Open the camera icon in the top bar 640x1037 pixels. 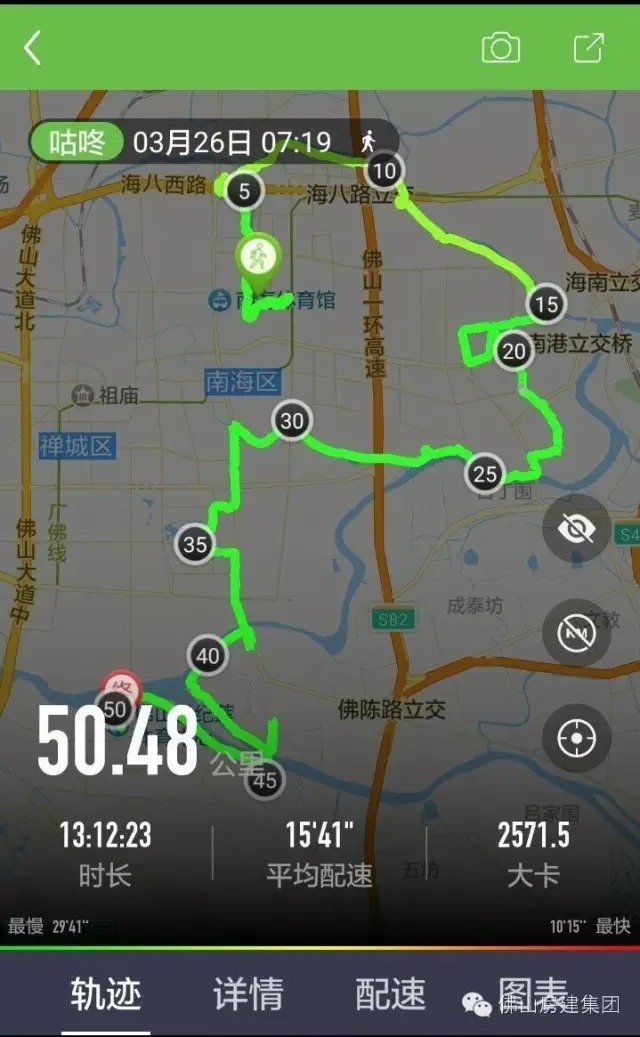(x=500, y=47)
